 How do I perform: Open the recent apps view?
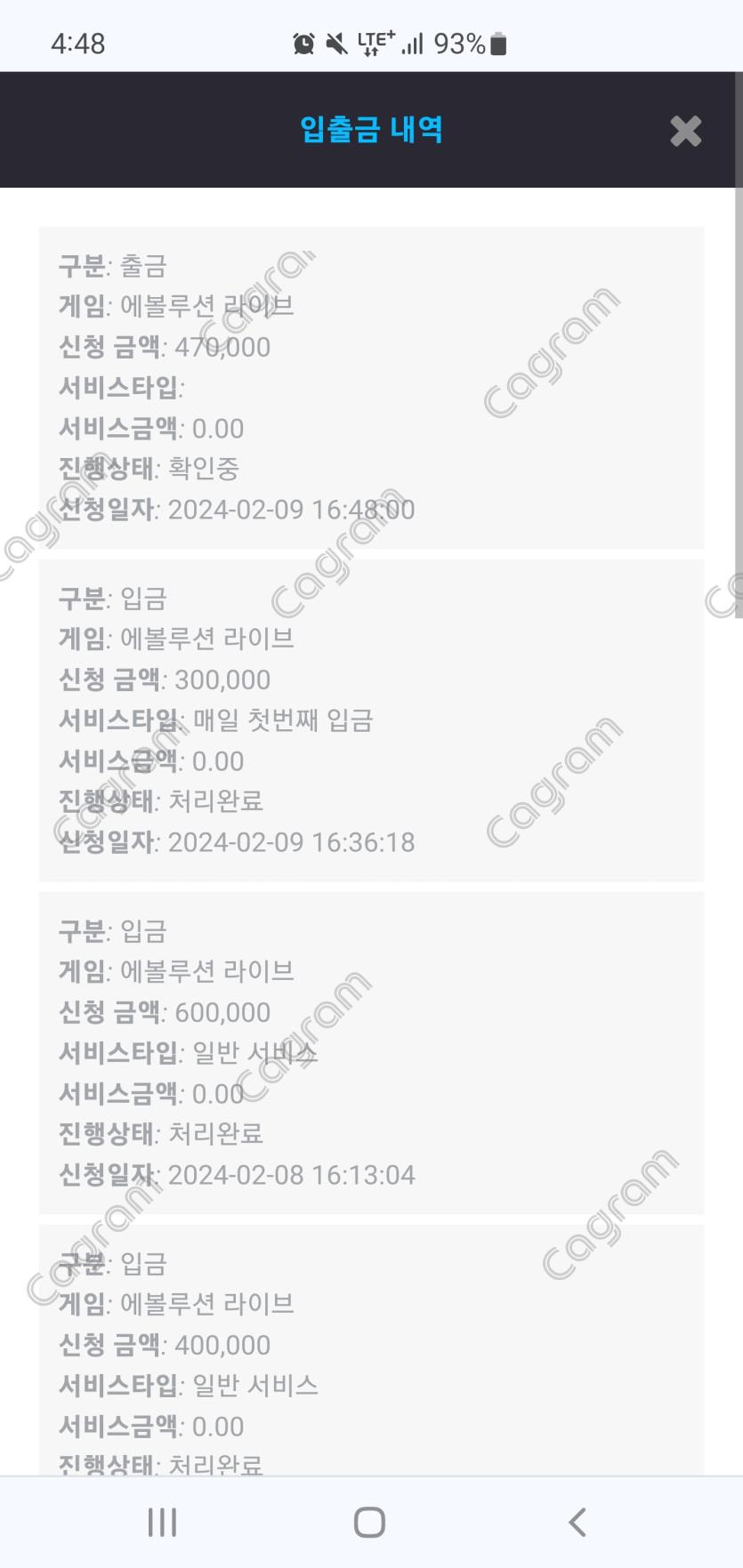(x=162, y=1522)
